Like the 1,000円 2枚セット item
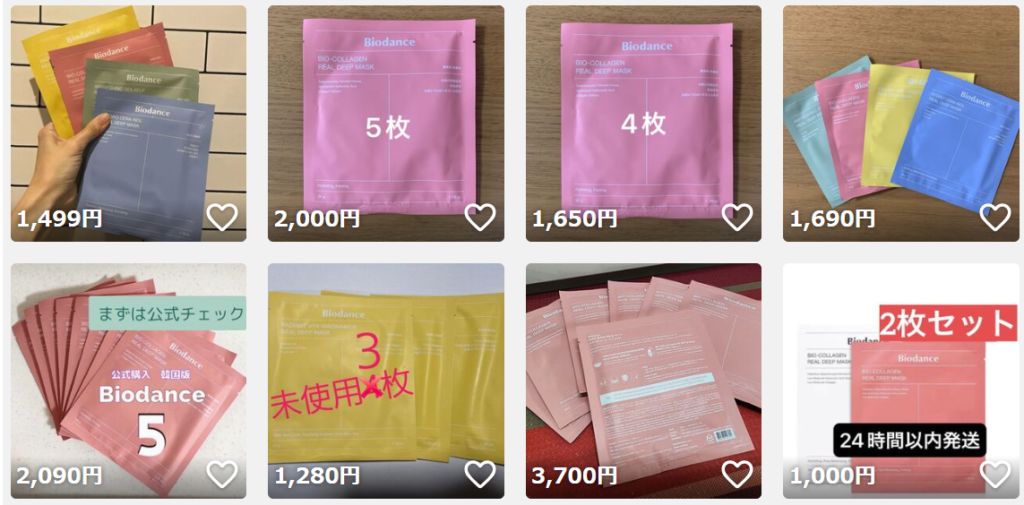The height and width of the screenshot is (505, 1024). point(995,474)
